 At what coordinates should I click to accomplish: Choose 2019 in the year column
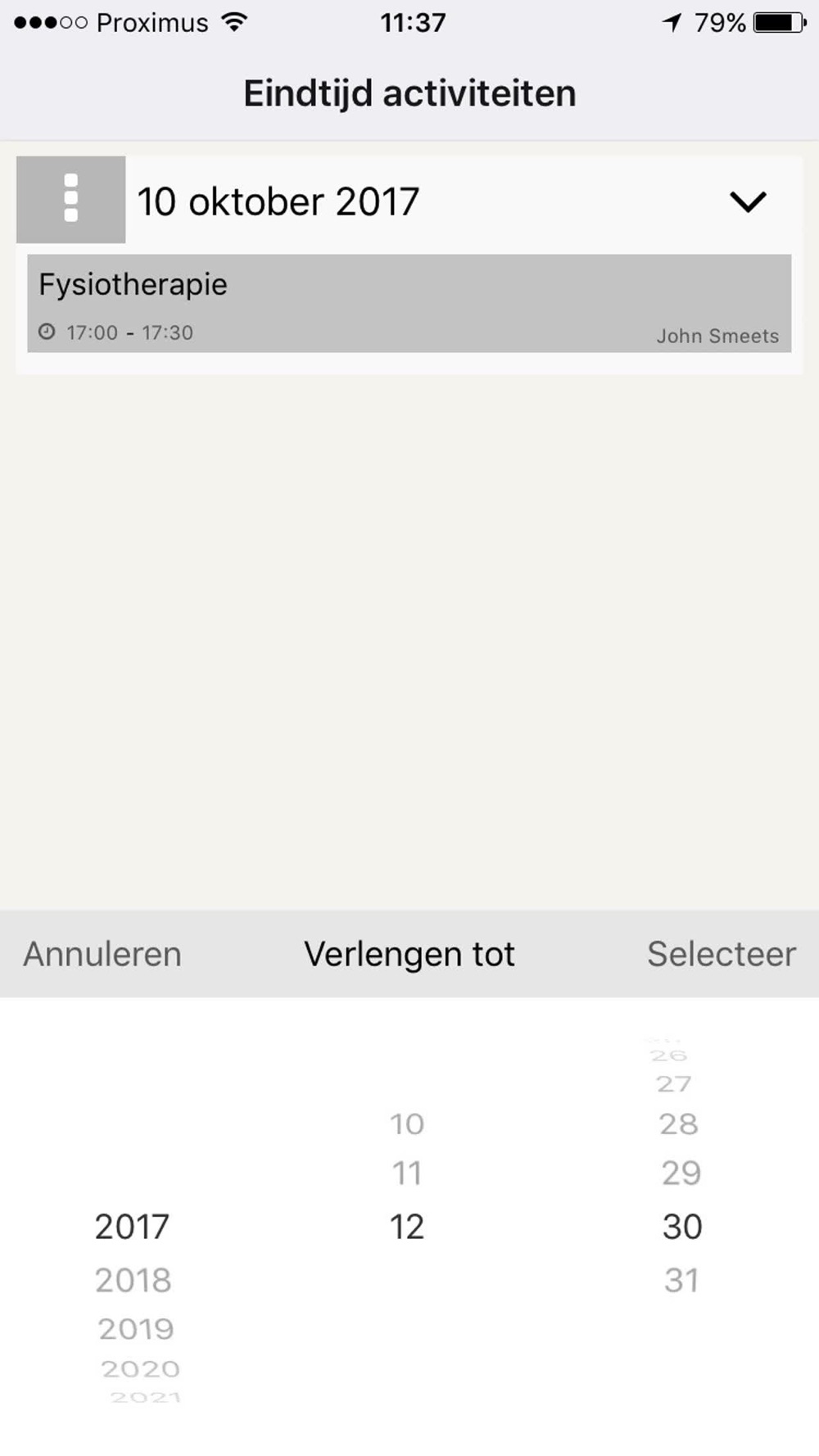tap(136, 1328)
